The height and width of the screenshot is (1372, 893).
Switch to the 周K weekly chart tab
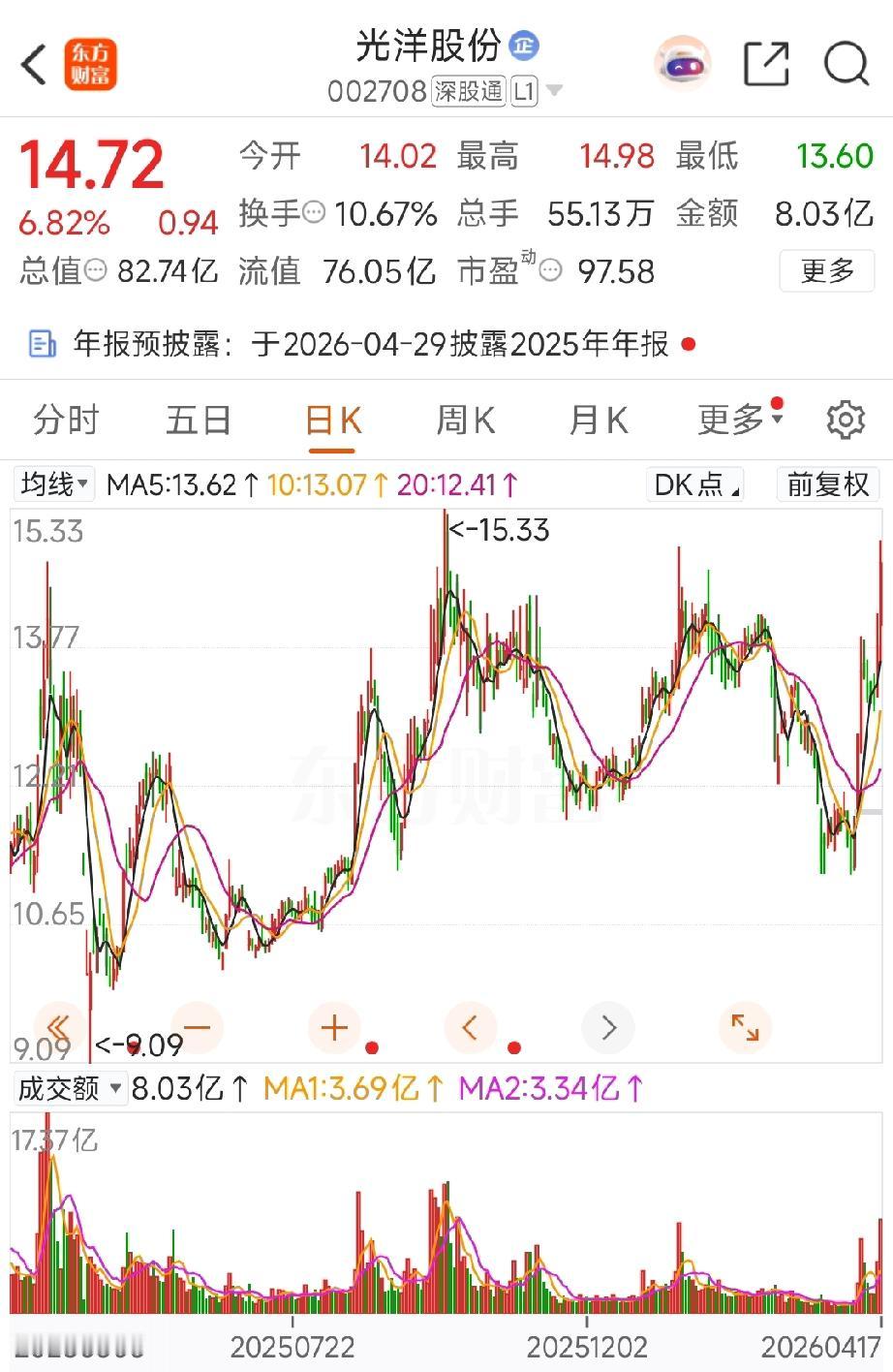465,420
